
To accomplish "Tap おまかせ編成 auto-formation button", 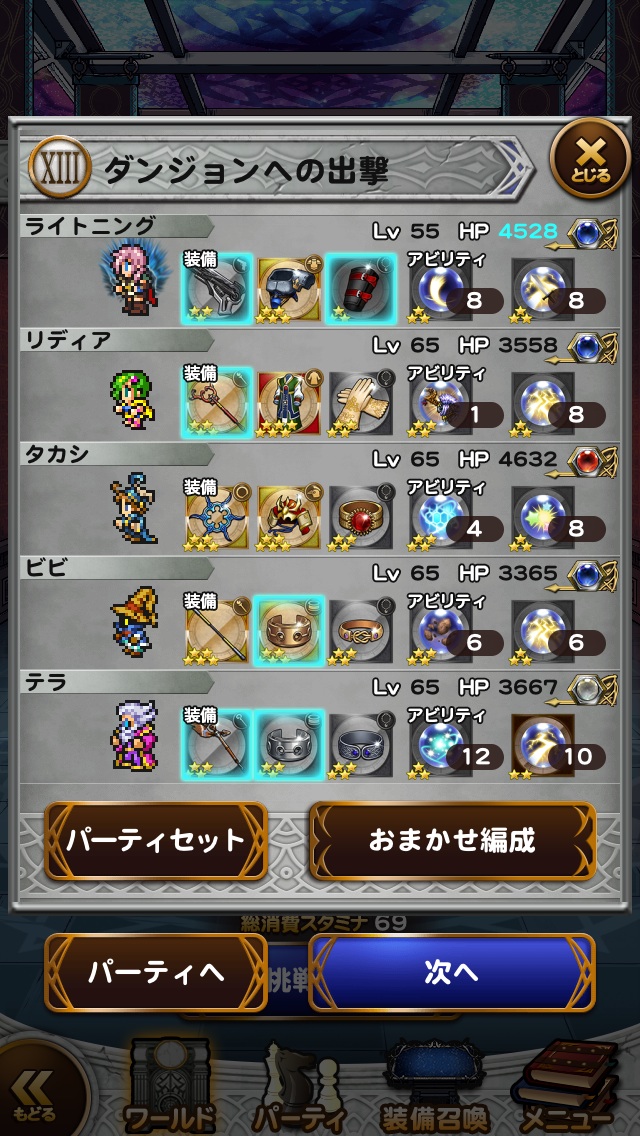I will pyautogui.click(x=452, y=841).
